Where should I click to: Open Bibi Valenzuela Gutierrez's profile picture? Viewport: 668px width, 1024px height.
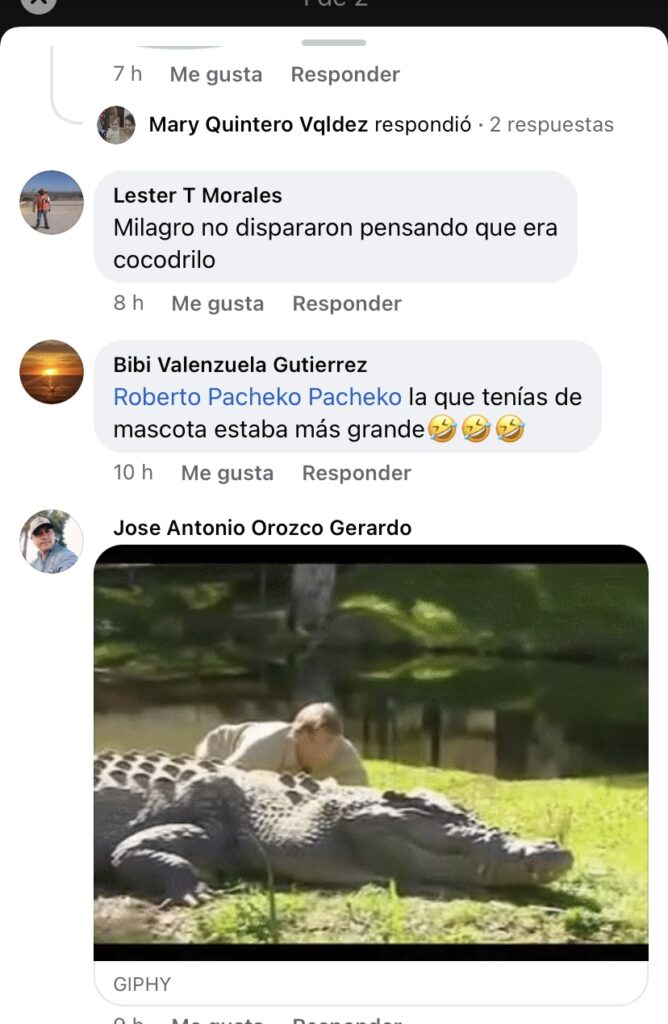[x=51, y=372]
